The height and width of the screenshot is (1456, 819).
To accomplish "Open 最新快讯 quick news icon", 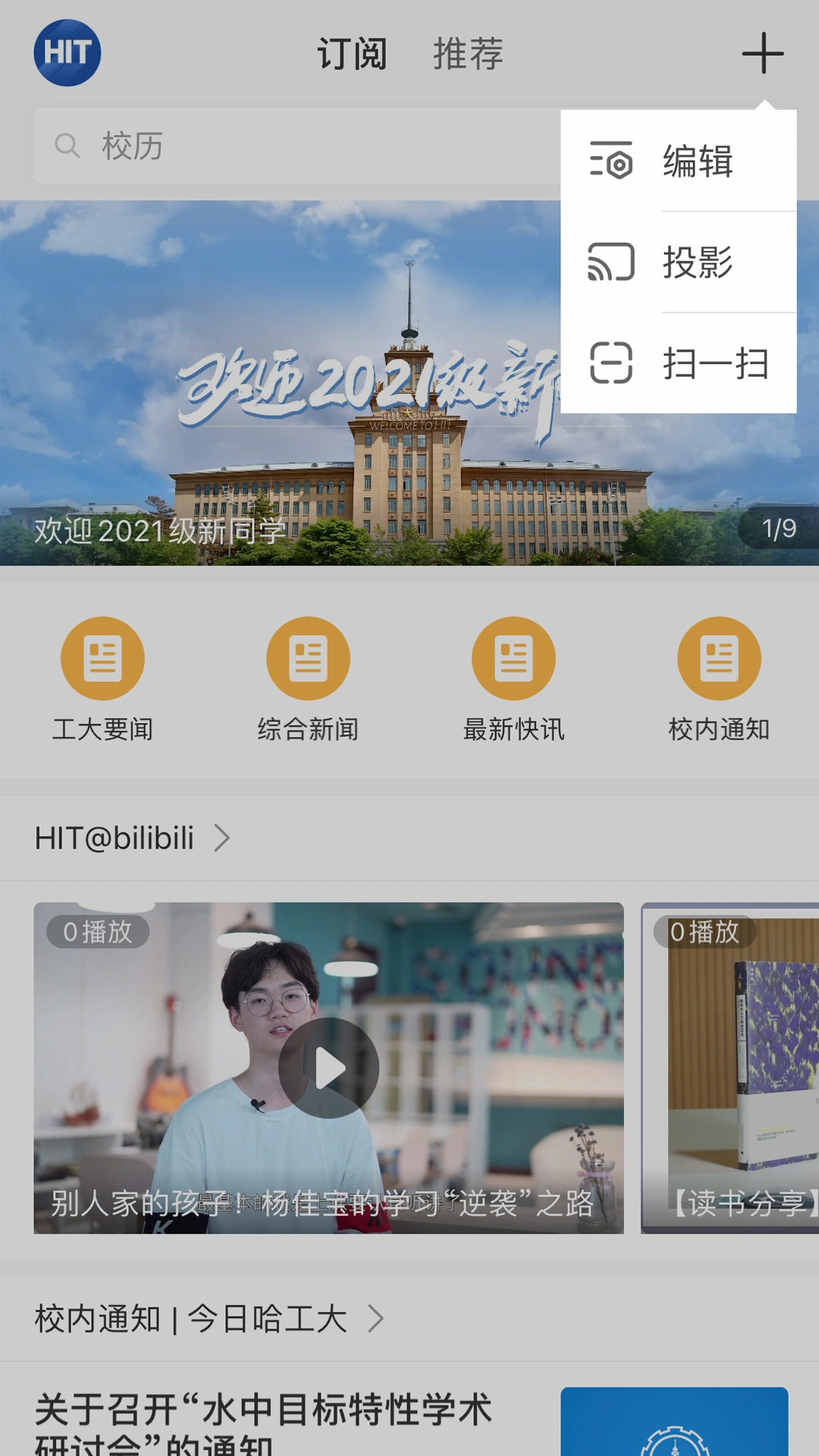I will point(513,658).
